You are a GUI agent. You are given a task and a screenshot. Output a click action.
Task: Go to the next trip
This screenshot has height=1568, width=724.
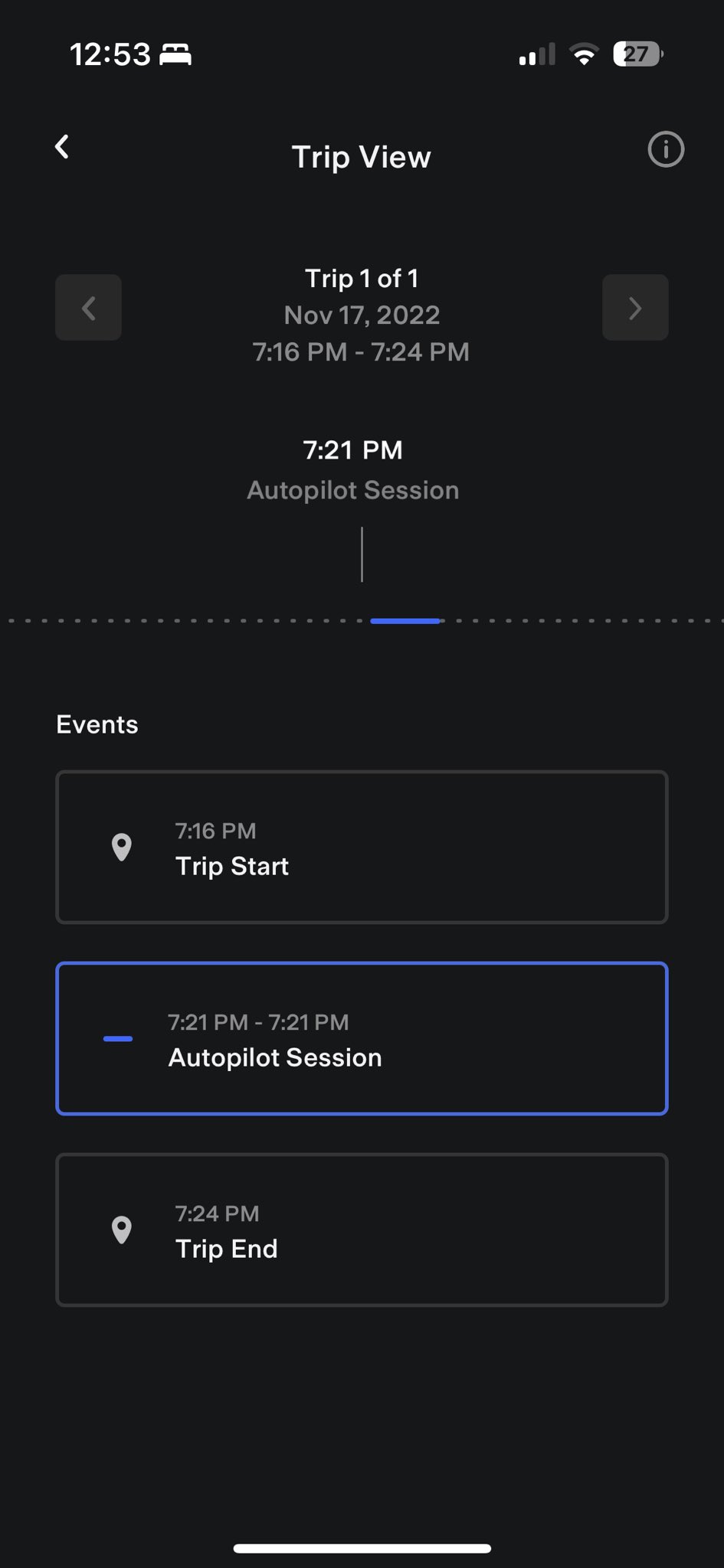(635, 308)
